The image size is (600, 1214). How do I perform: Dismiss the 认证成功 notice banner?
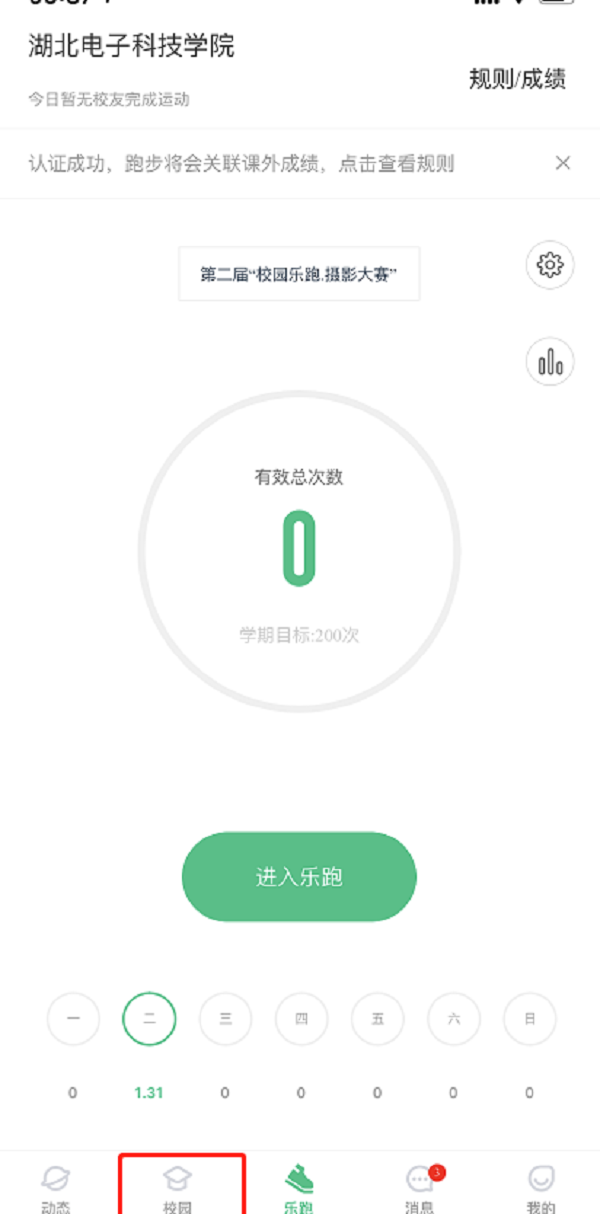click(563, 163)
